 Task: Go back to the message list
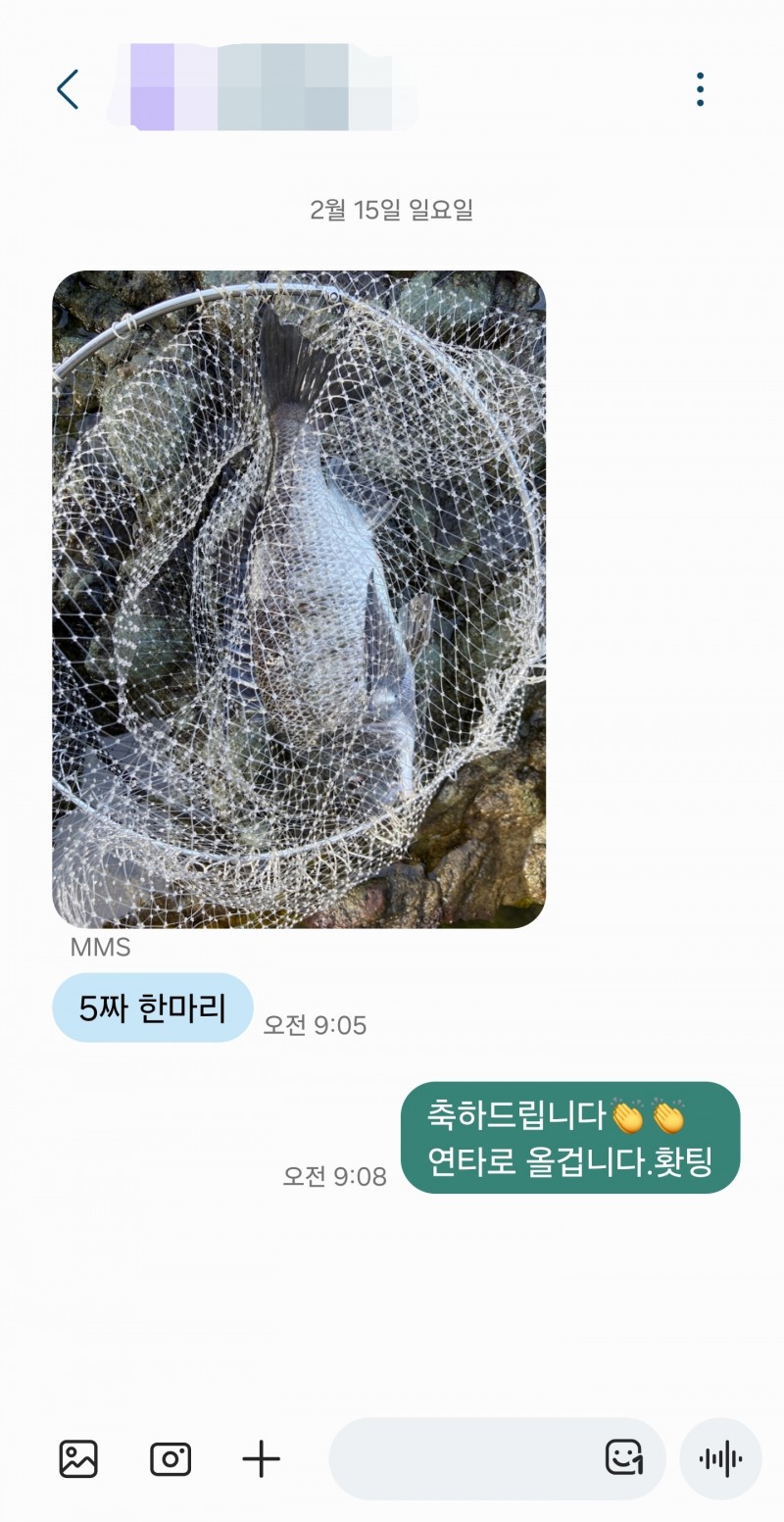[68, 89]
